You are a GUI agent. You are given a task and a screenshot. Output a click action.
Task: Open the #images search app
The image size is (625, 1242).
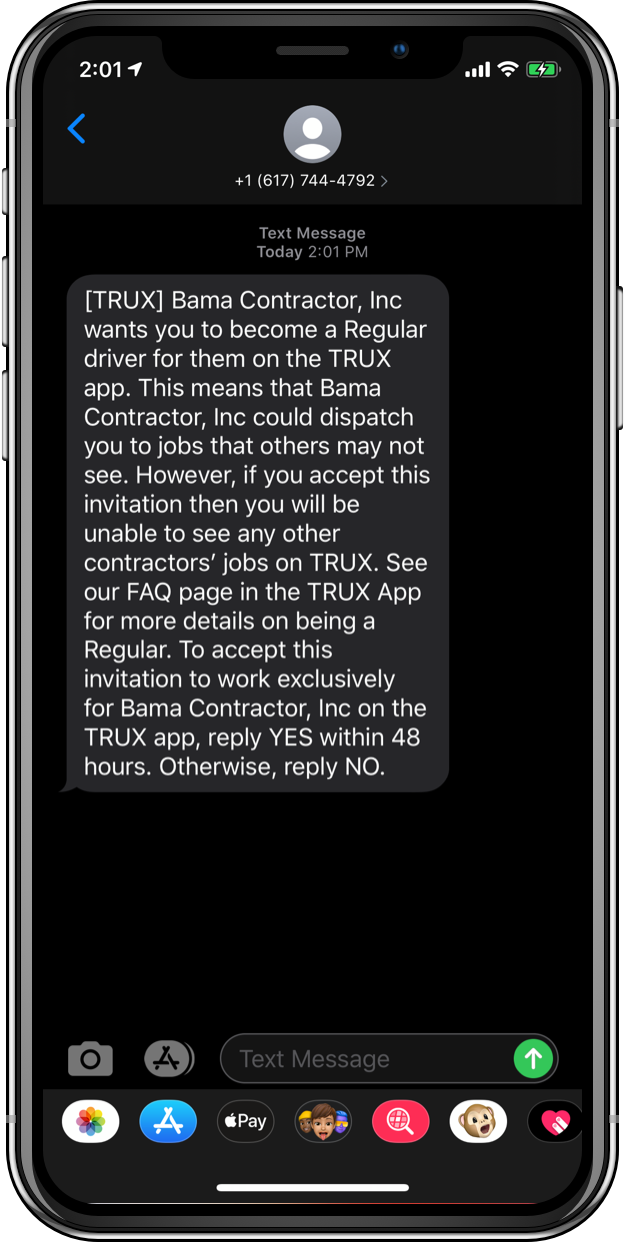pos(401,1122)
